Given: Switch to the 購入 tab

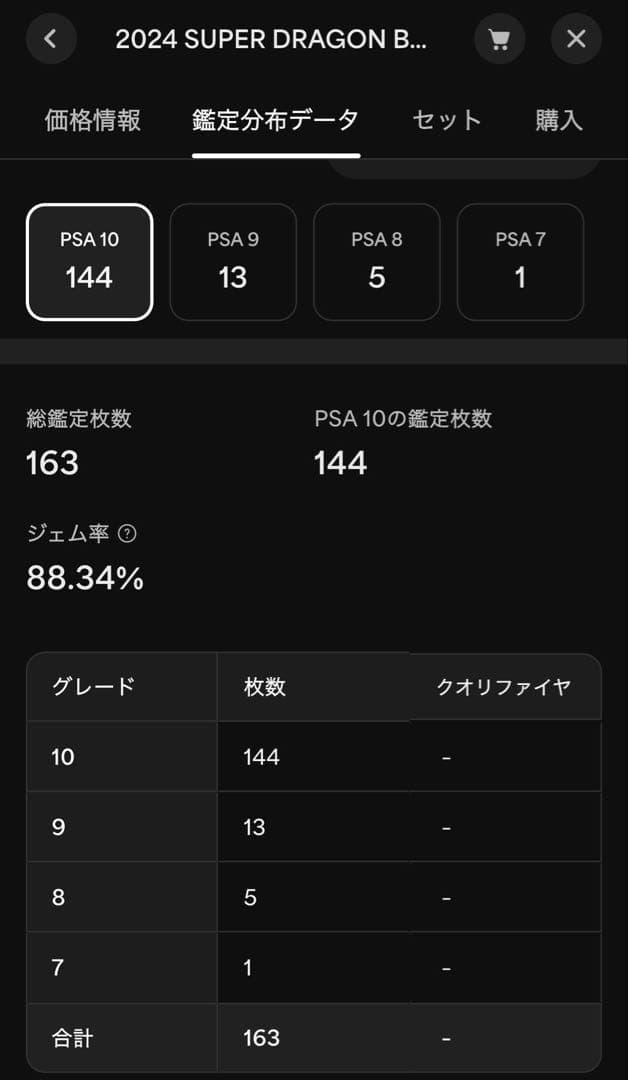Looking at the screenshot, I should (559, 121).
